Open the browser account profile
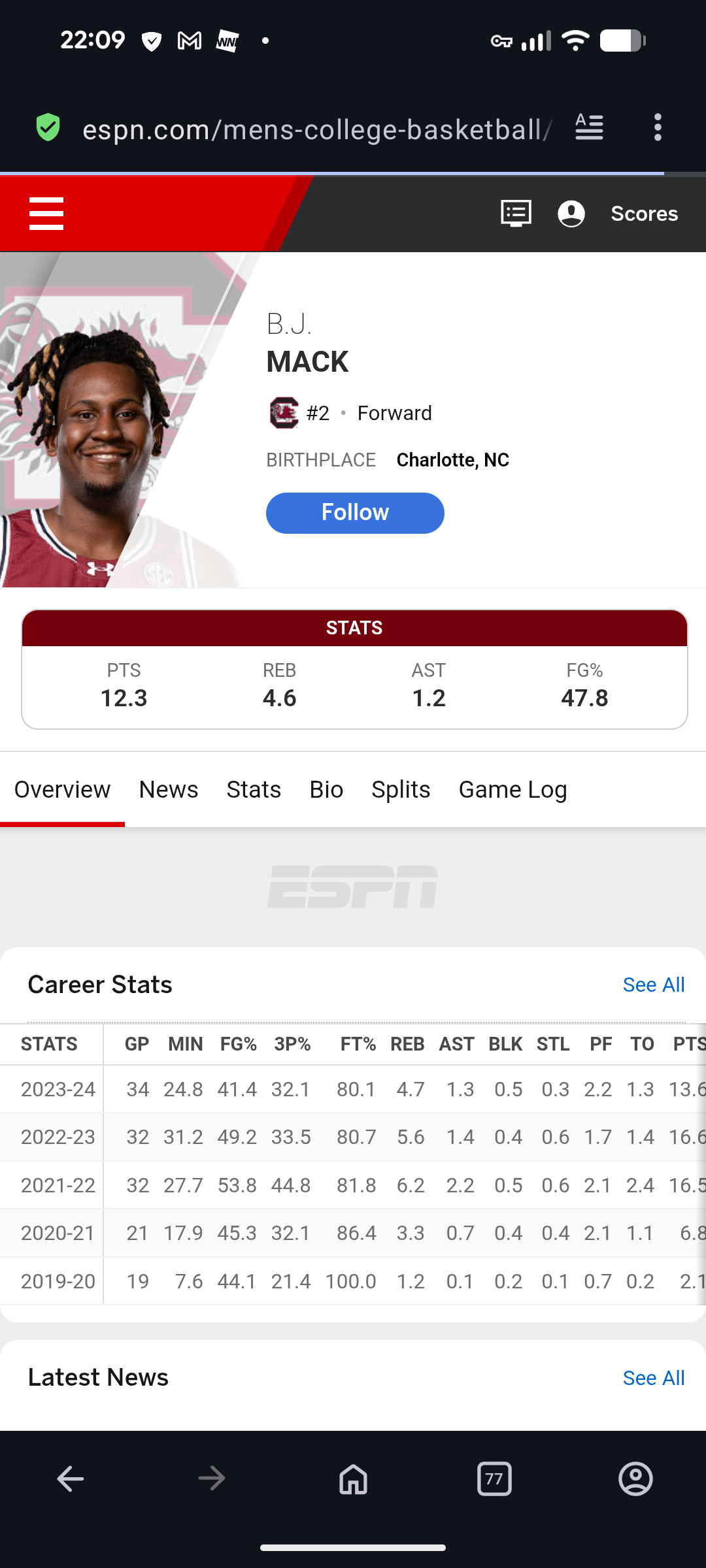706x1568 pixels. 635,1478
